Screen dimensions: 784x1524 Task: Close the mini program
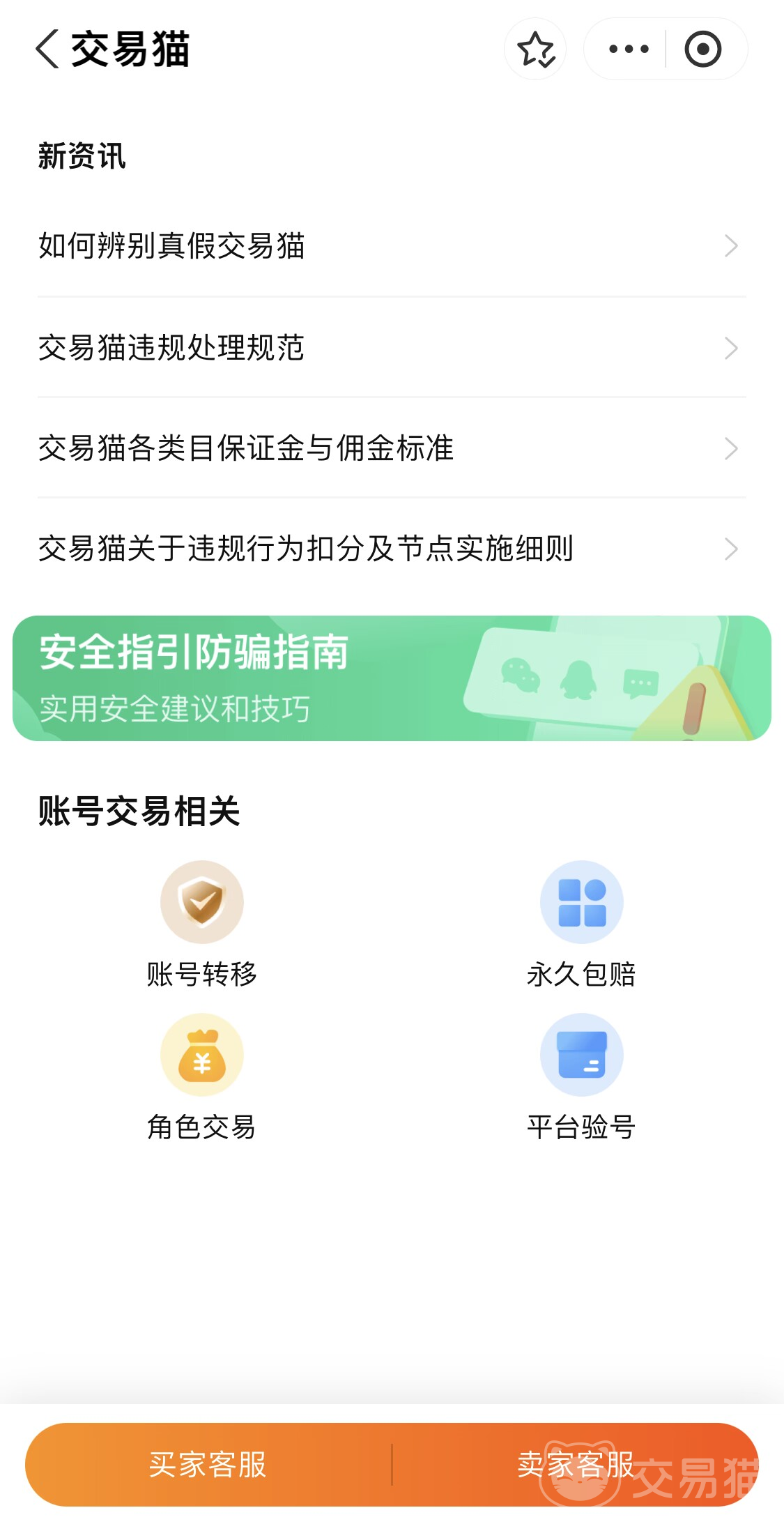702,49
